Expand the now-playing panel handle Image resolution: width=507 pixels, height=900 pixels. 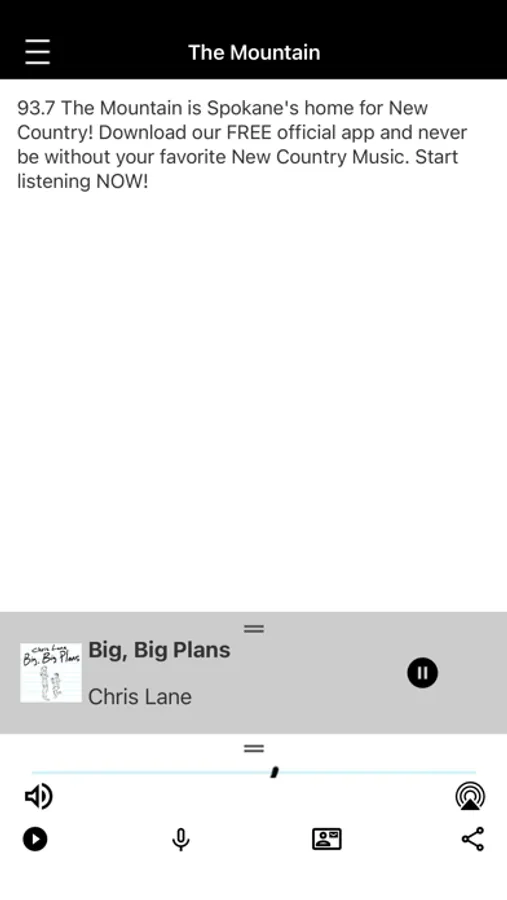pos(254,629)
